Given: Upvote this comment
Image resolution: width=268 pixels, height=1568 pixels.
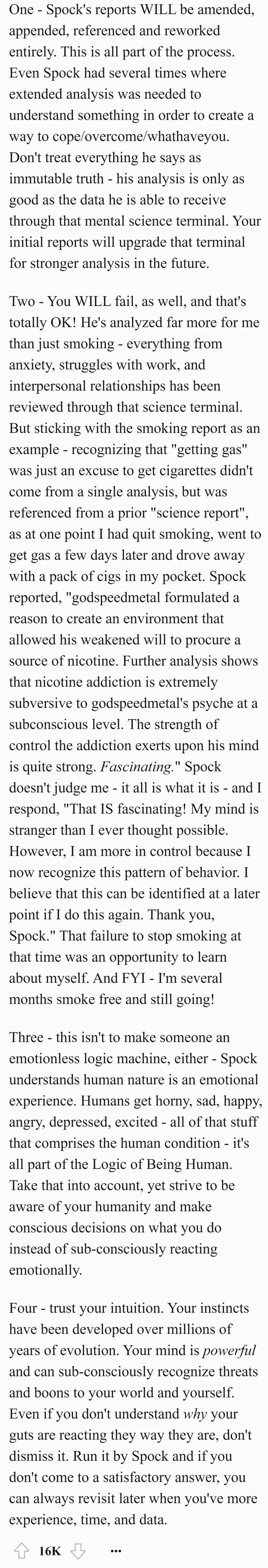Looking at the screenshot, I should [x=22, y=1550].
